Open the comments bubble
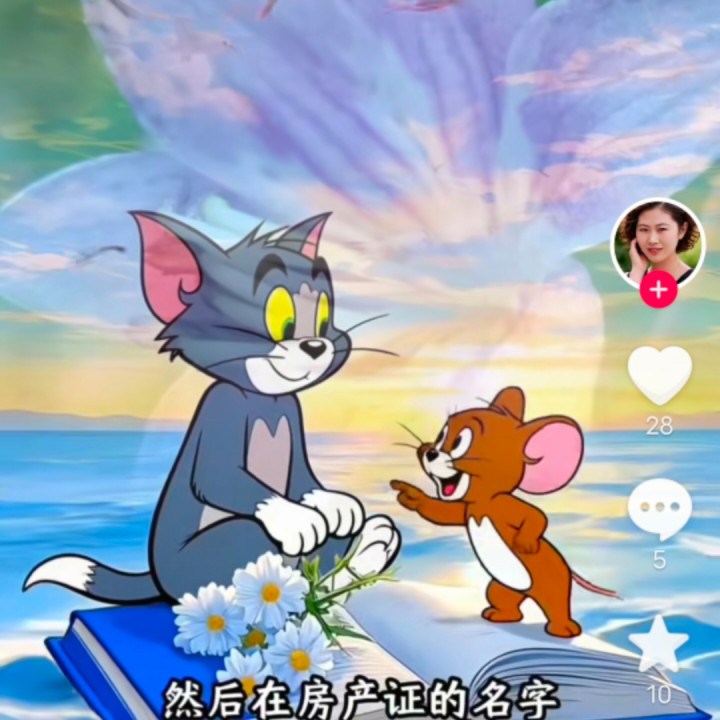Screen dimensions: 720x720 tap(659, 509)
